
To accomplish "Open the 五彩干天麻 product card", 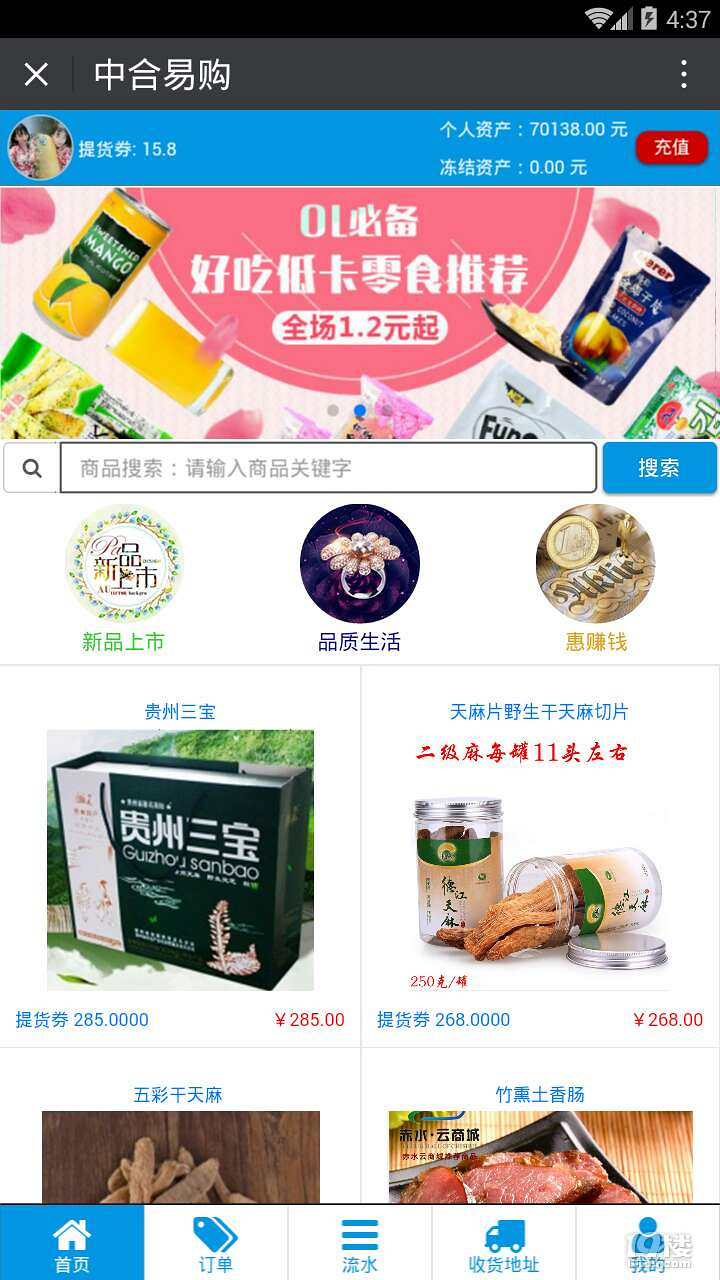I will point(180,1150).
